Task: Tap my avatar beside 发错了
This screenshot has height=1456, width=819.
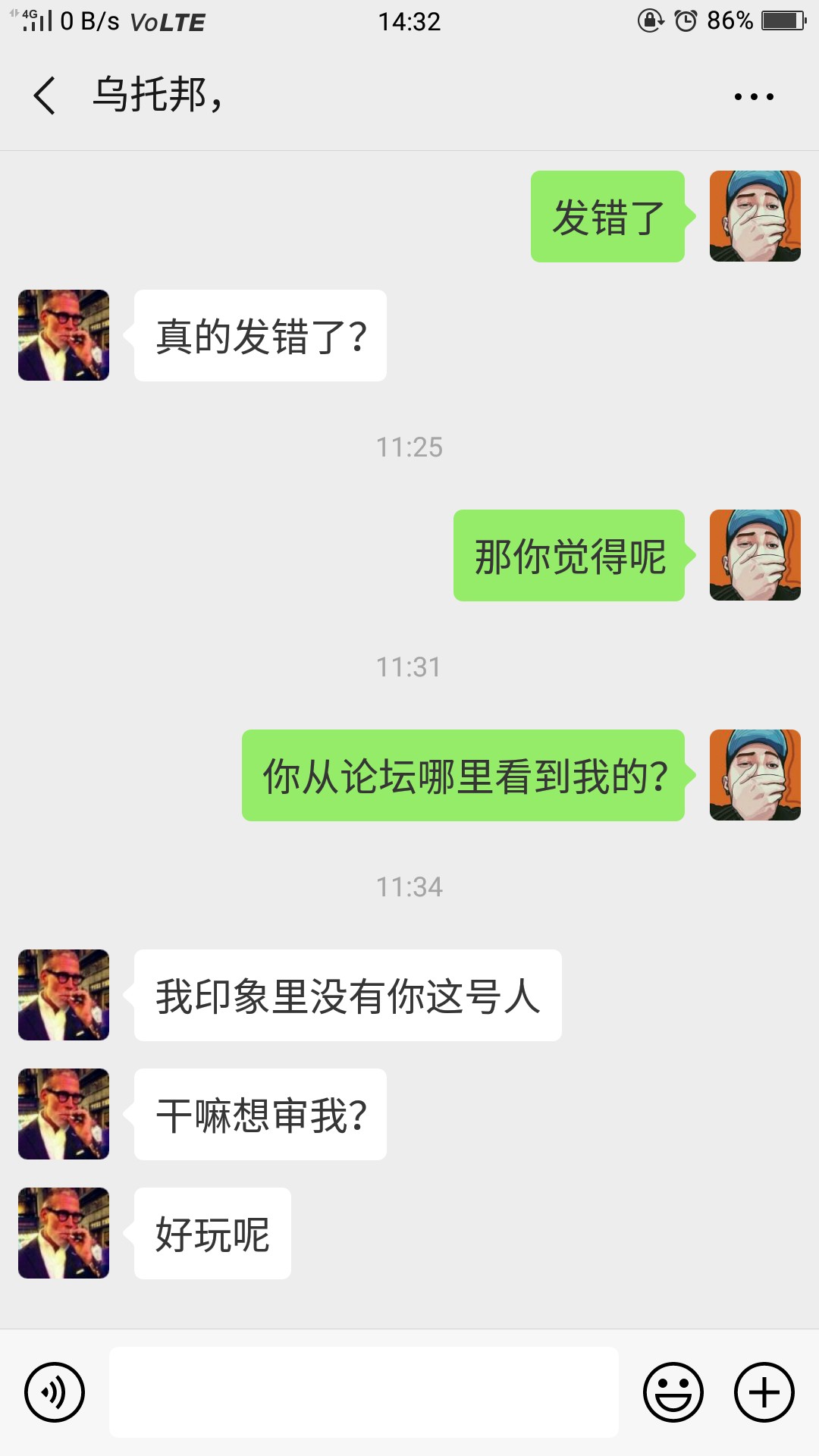Action: click(755, 216)
